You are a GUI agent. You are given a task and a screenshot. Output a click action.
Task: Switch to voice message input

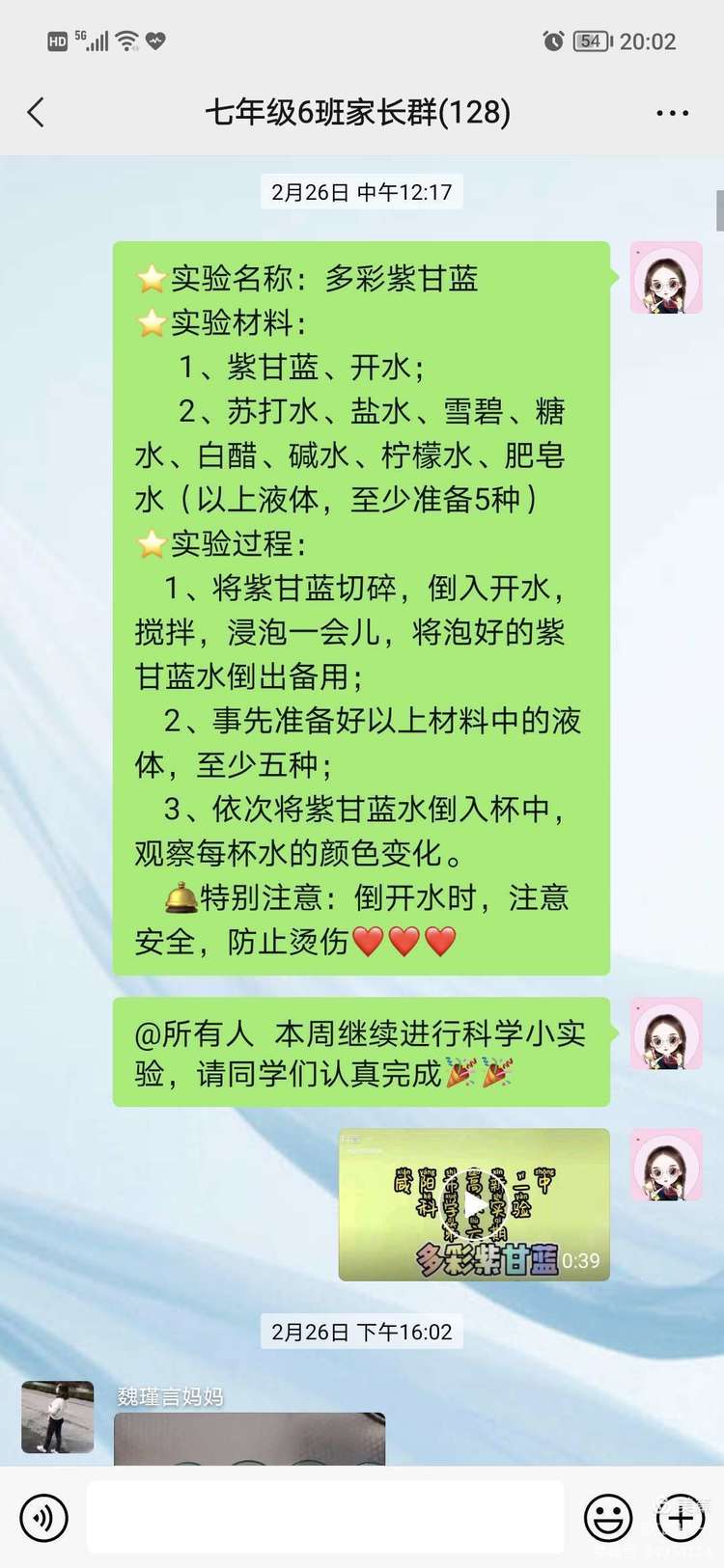[43, 1518]
